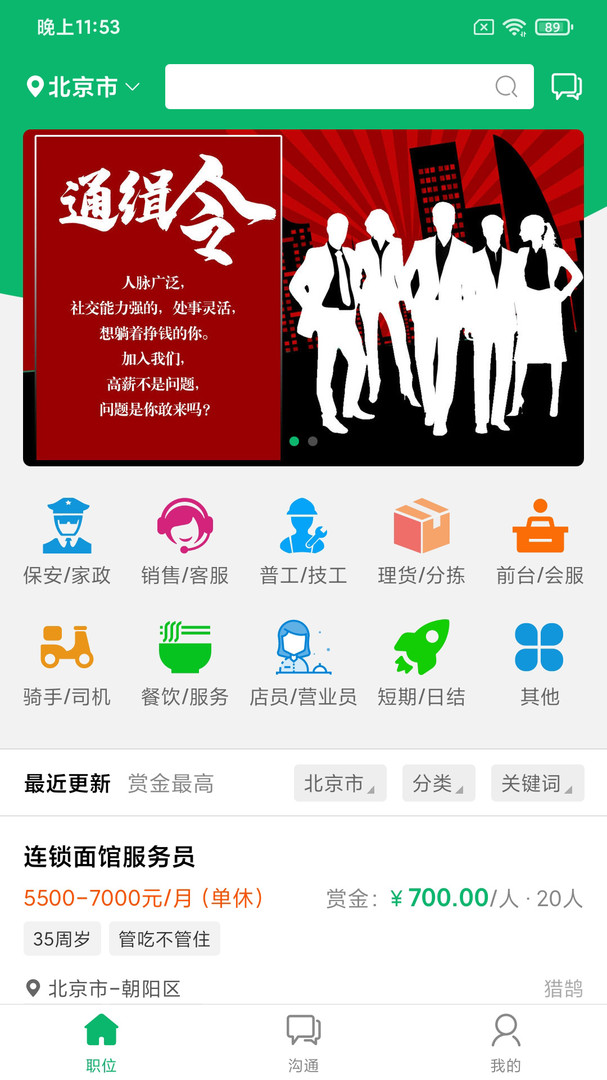This screenshot has height=1080, width=607.
Task: Switch to the 沟通 tab
Action: pos(303,1041)
